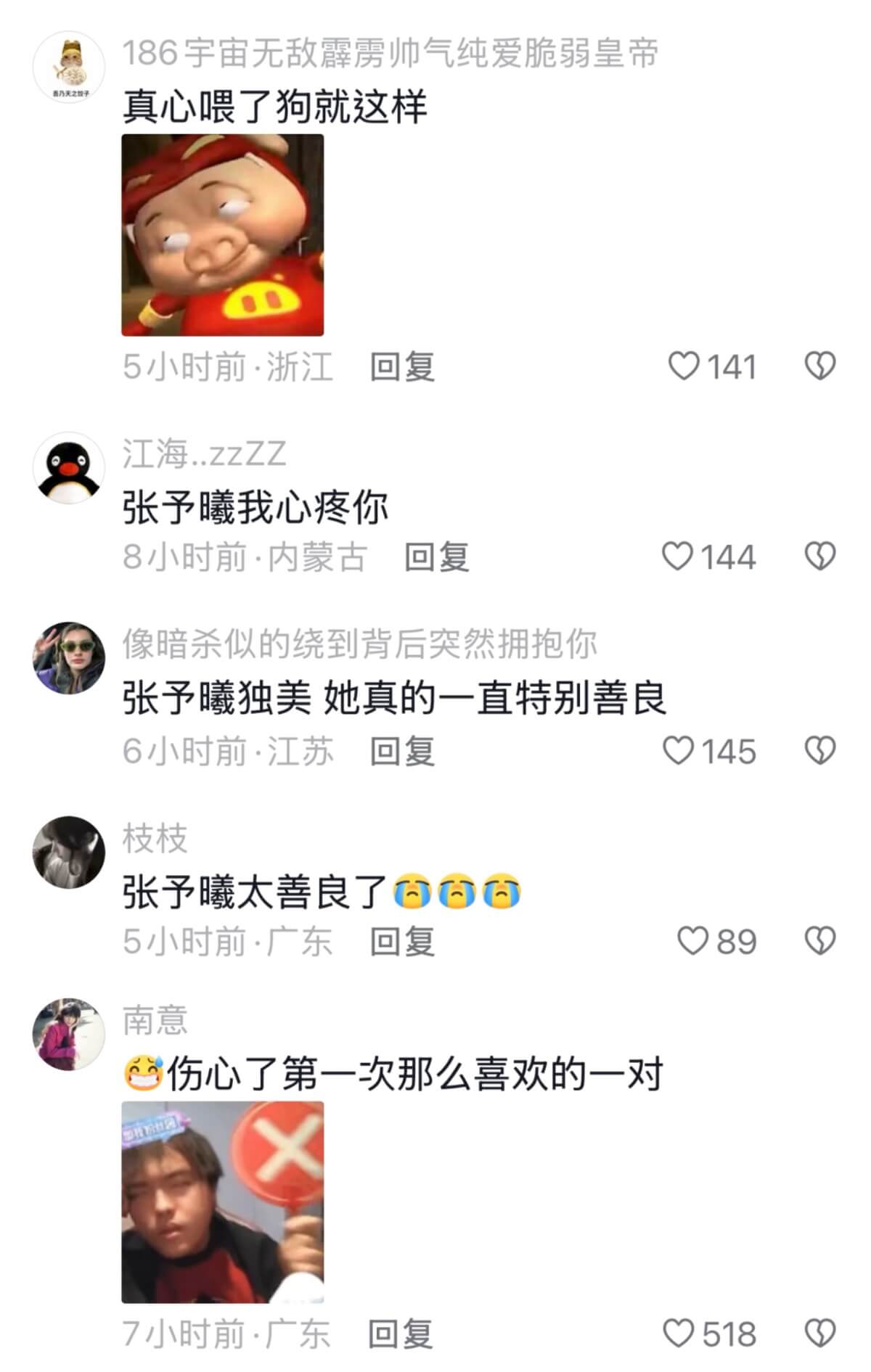Like the comment '张予曦我心疼你'

(x=678, y=557)
